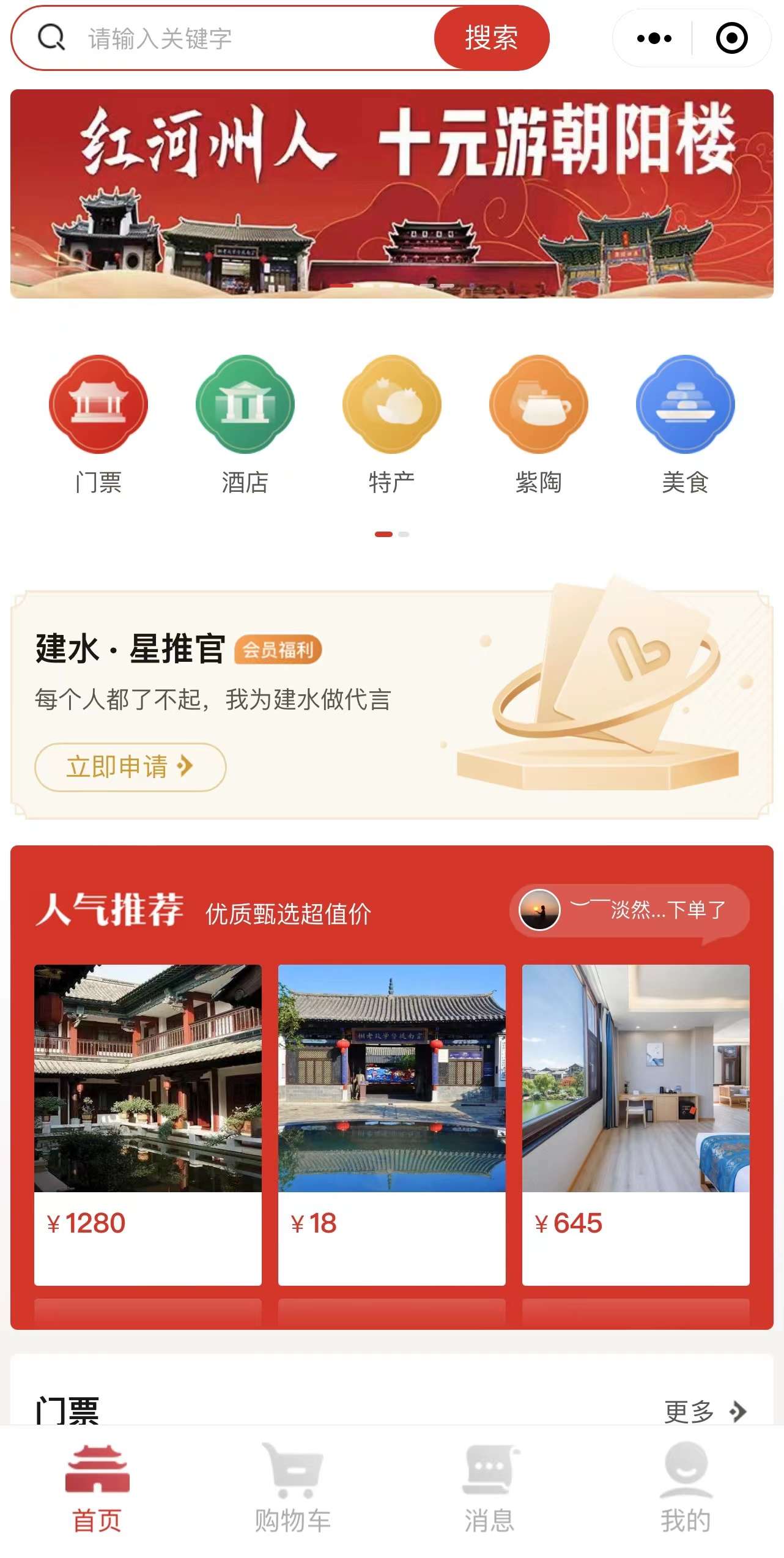Open the ¥18 attraction ticket thumbnail
Viewport: 784px width, 1558px height.
(x=391, y=1077)
